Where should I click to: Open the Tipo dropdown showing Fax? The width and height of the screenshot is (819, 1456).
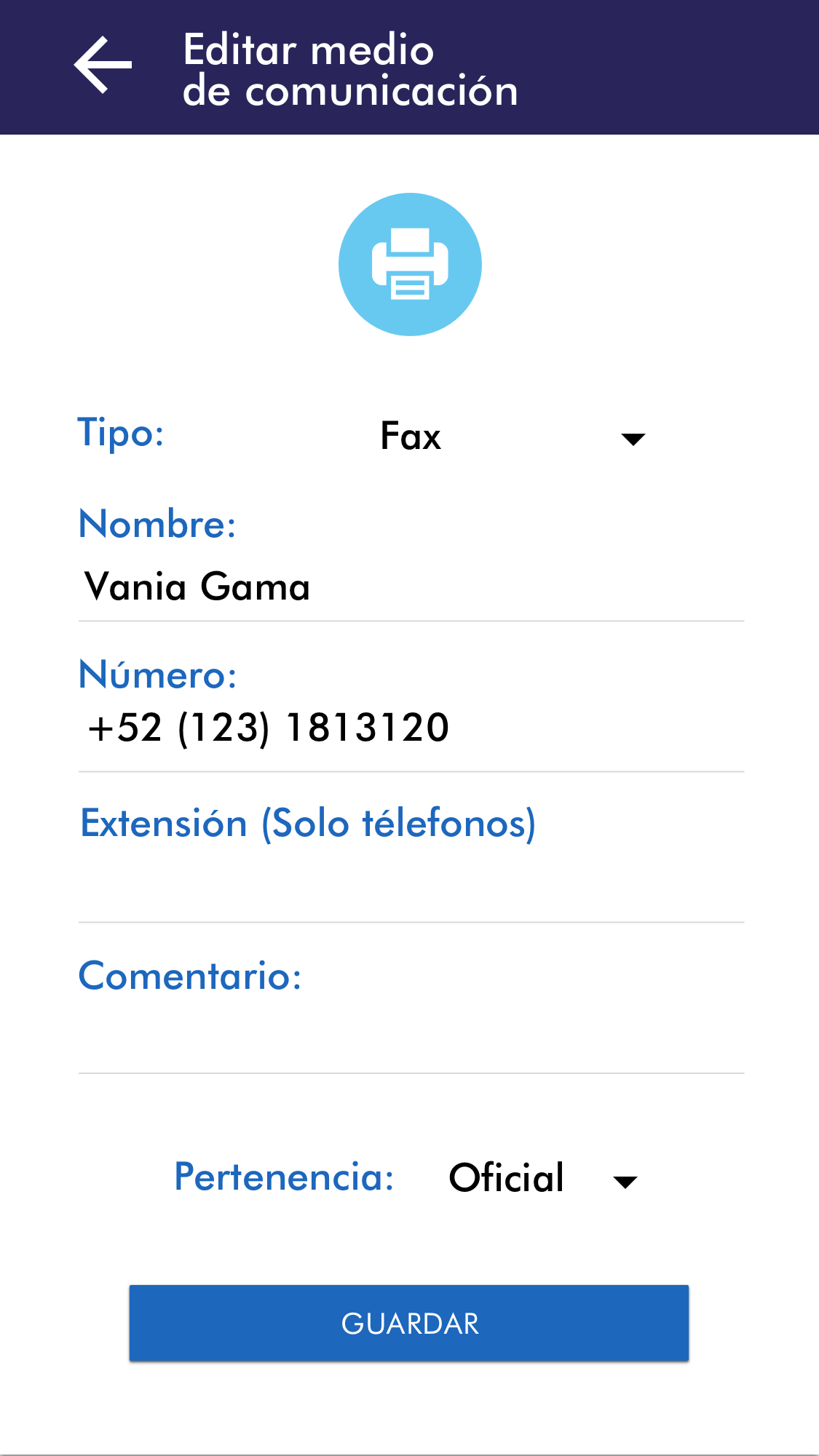pos(510,437)
